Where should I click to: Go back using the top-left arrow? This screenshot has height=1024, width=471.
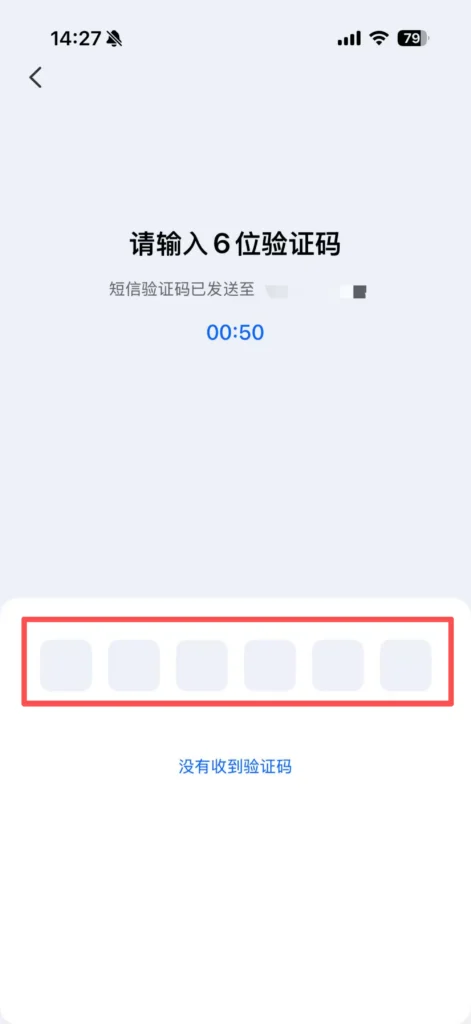click(35, 78)
